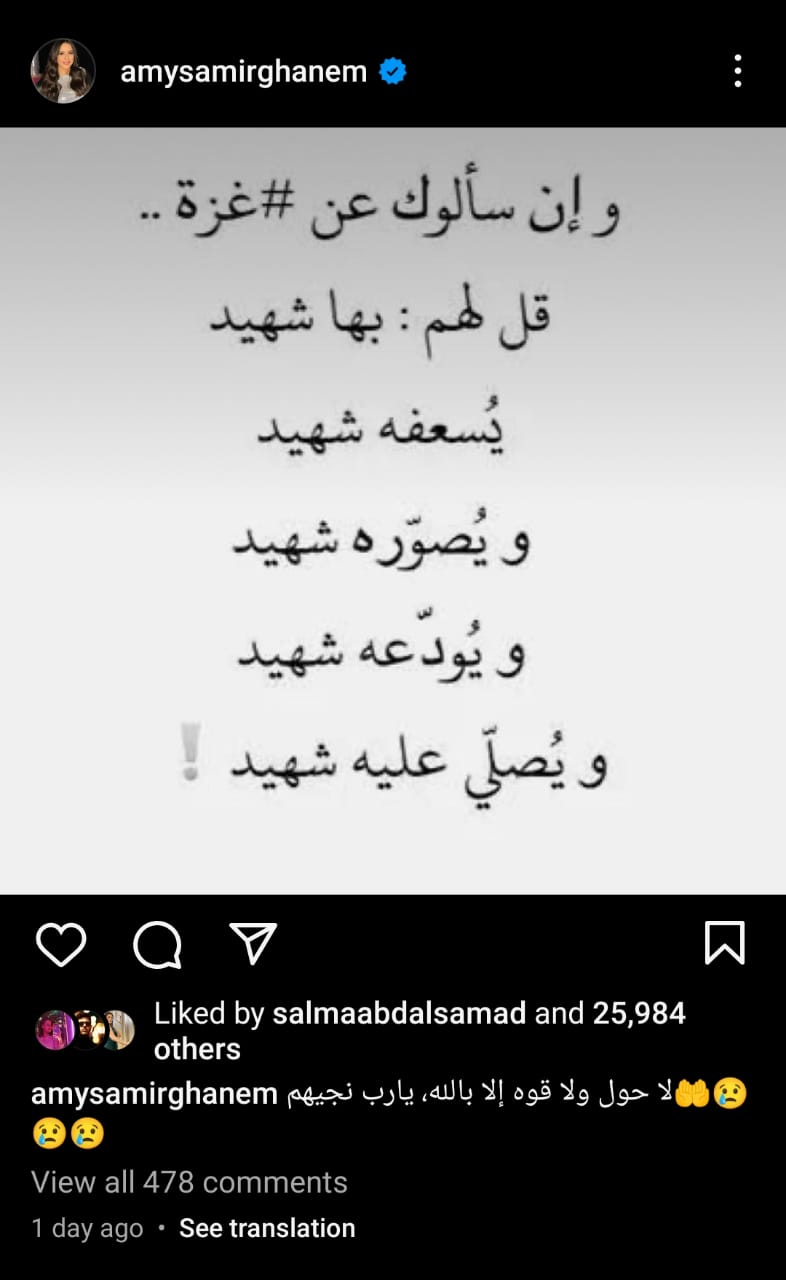786x1280 pixels.
Task: See translation of the caption
Action: [x=267, y=1228]
